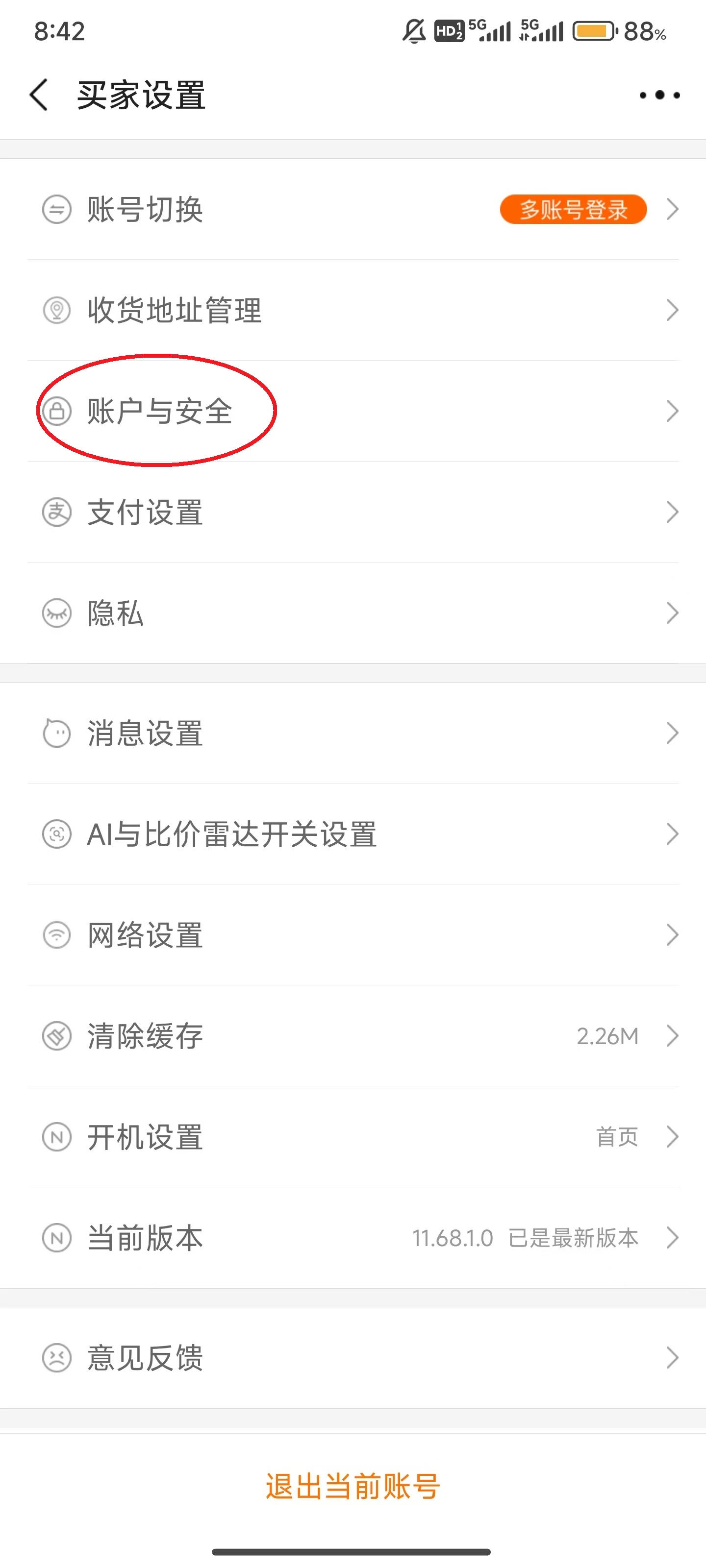Open the three-dot overflow menu
The width and height of the screenshot is (706, 1568).
click(x=658, y=95)
